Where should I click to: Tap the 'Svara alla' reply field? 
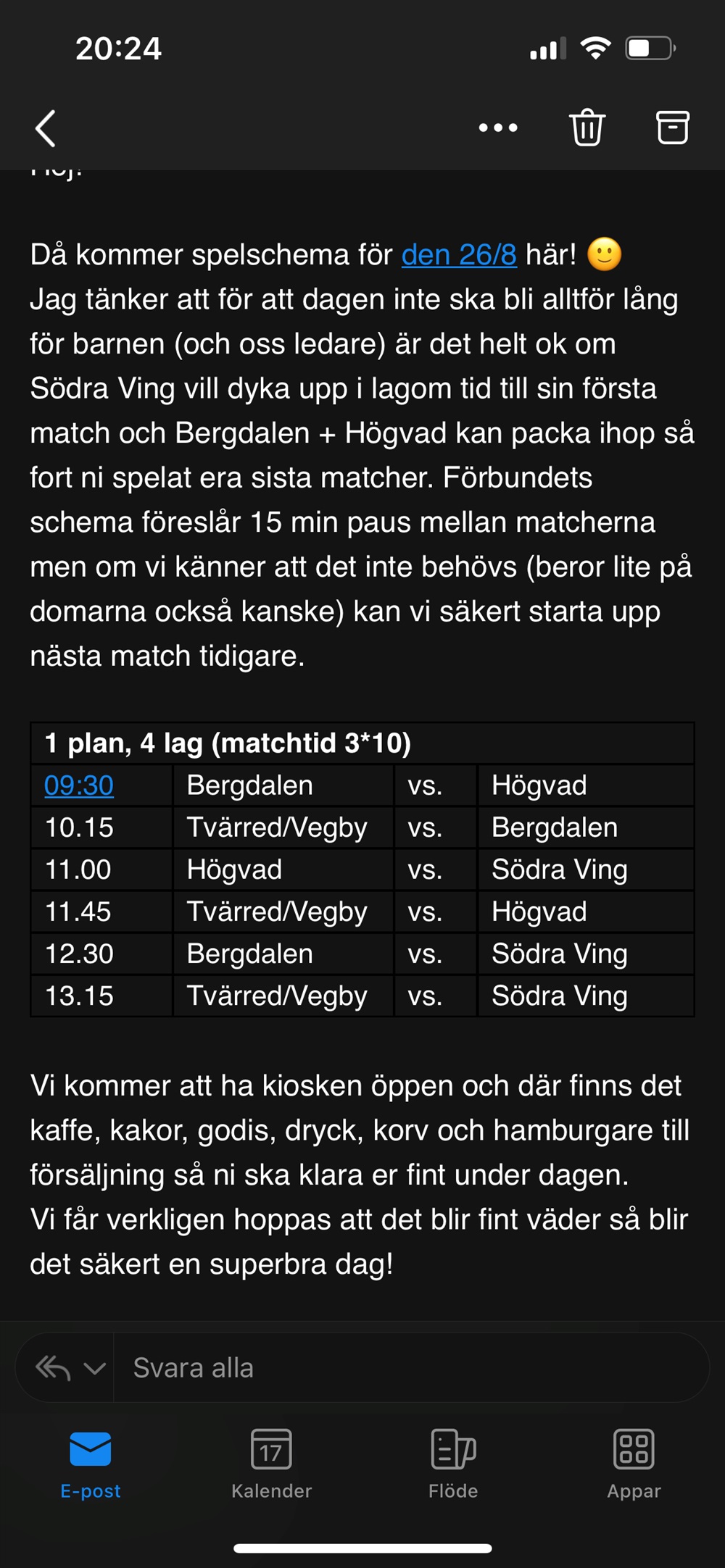coord(411,1367)
